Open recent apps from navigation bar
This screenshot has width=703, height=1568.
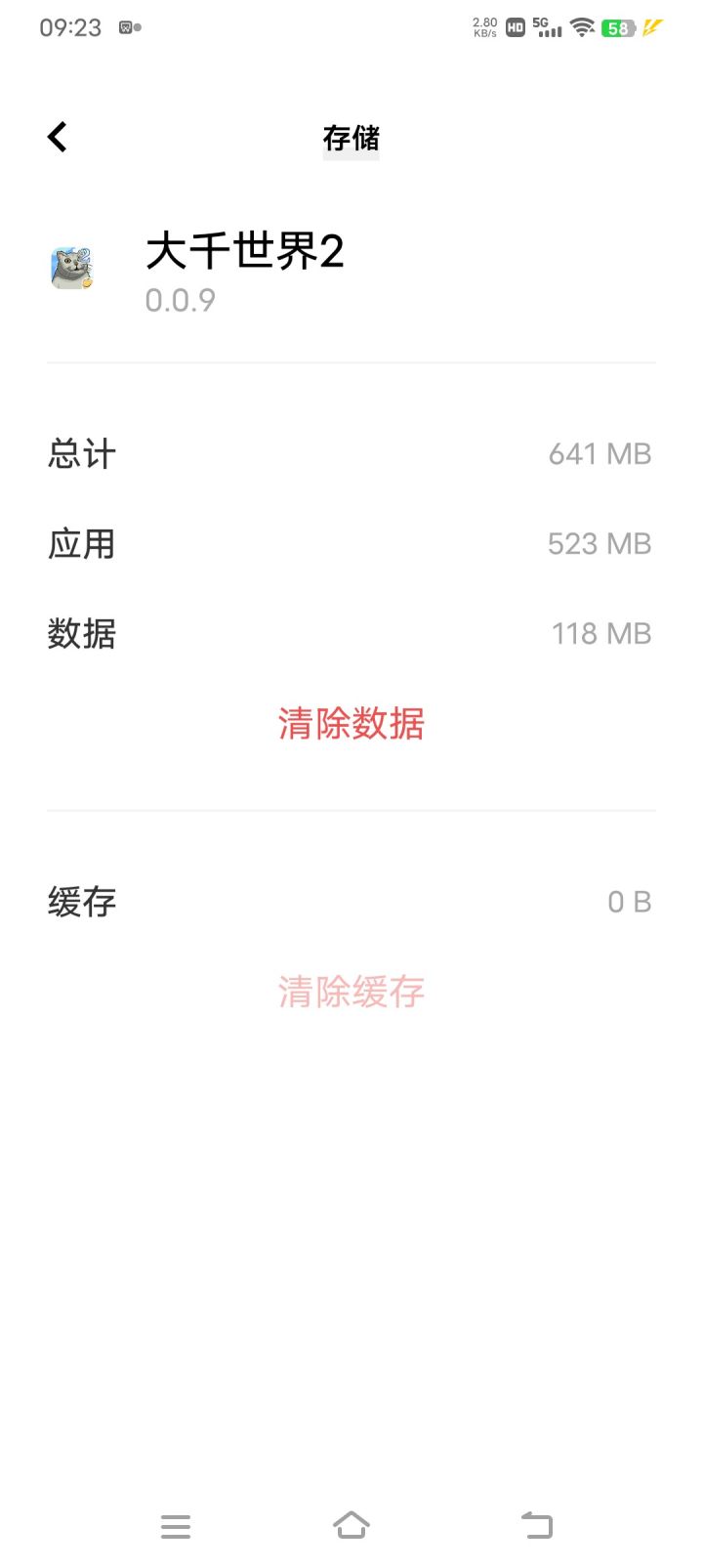coord(176,1524)
